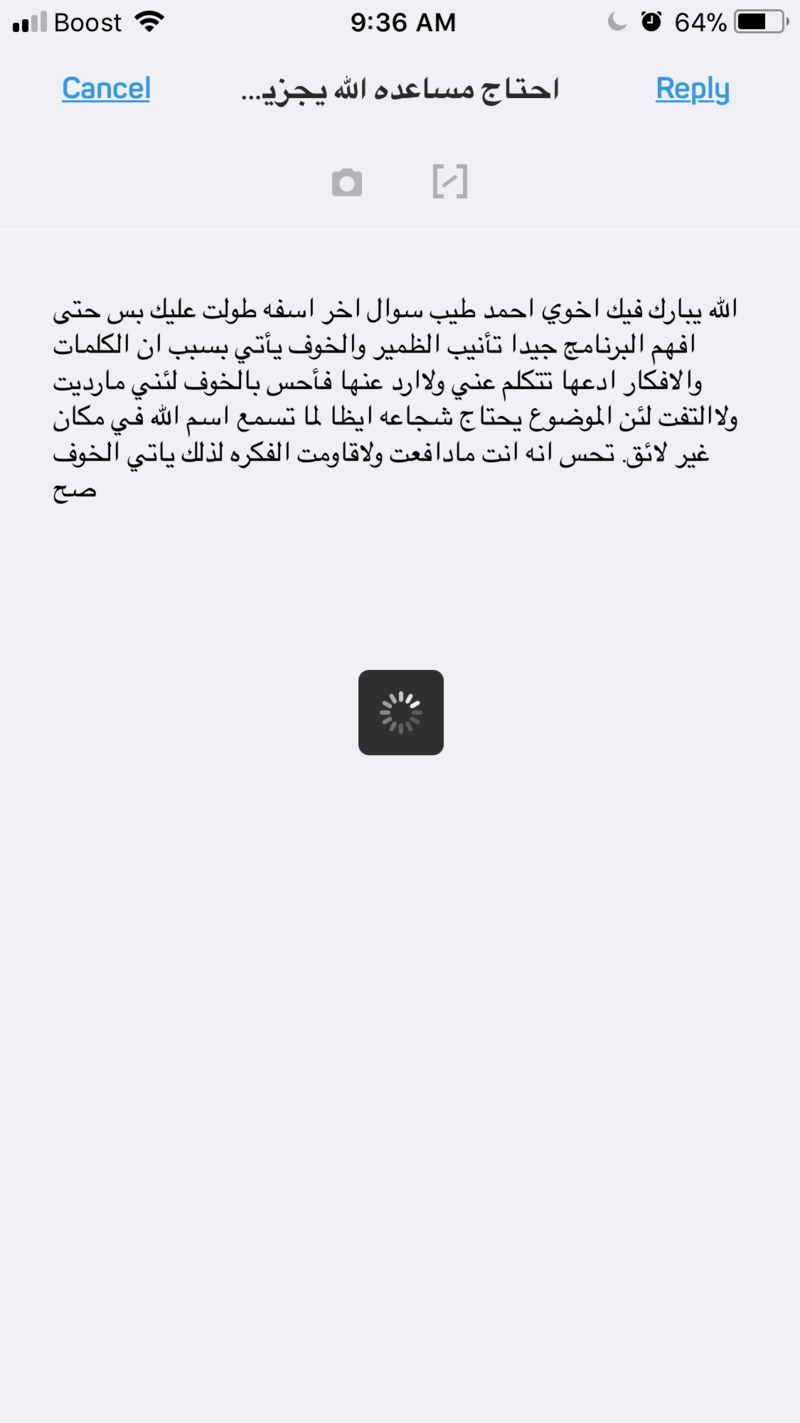Tap Reply to send the message
Viewport: 800px width, 1423px height.
click(x=692, y=89)
